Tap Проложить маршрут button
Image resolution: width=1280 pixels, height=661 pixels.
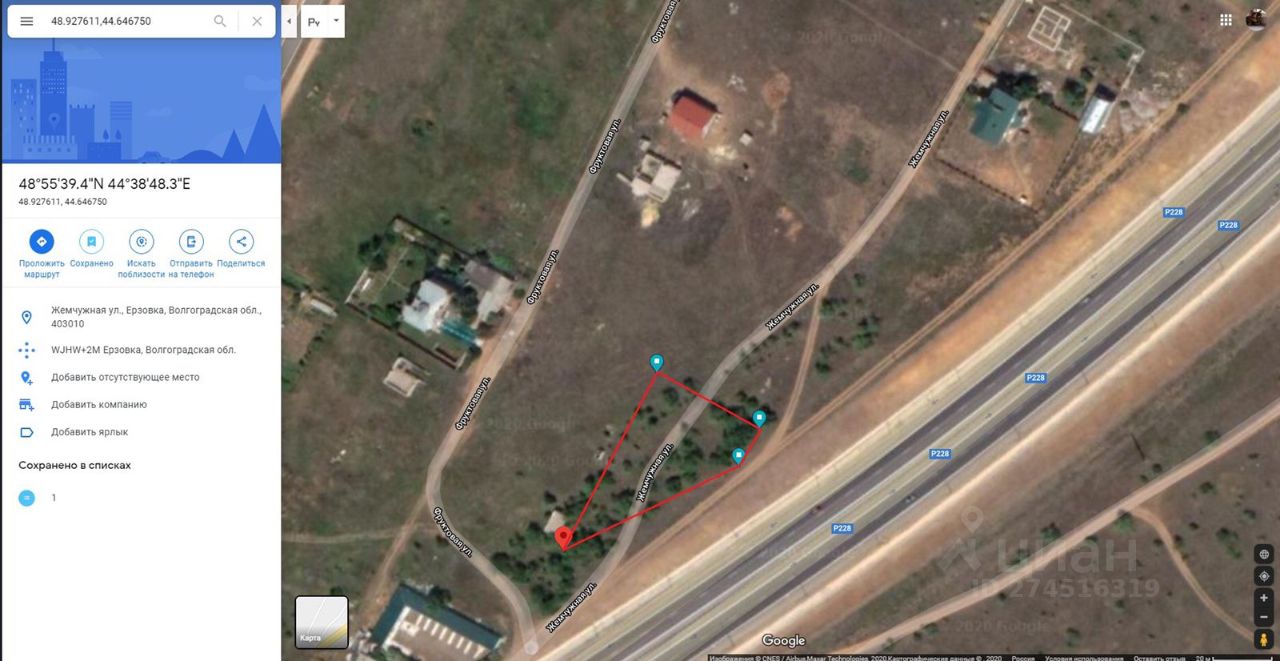pyautogui.click(x=41, y=242)
